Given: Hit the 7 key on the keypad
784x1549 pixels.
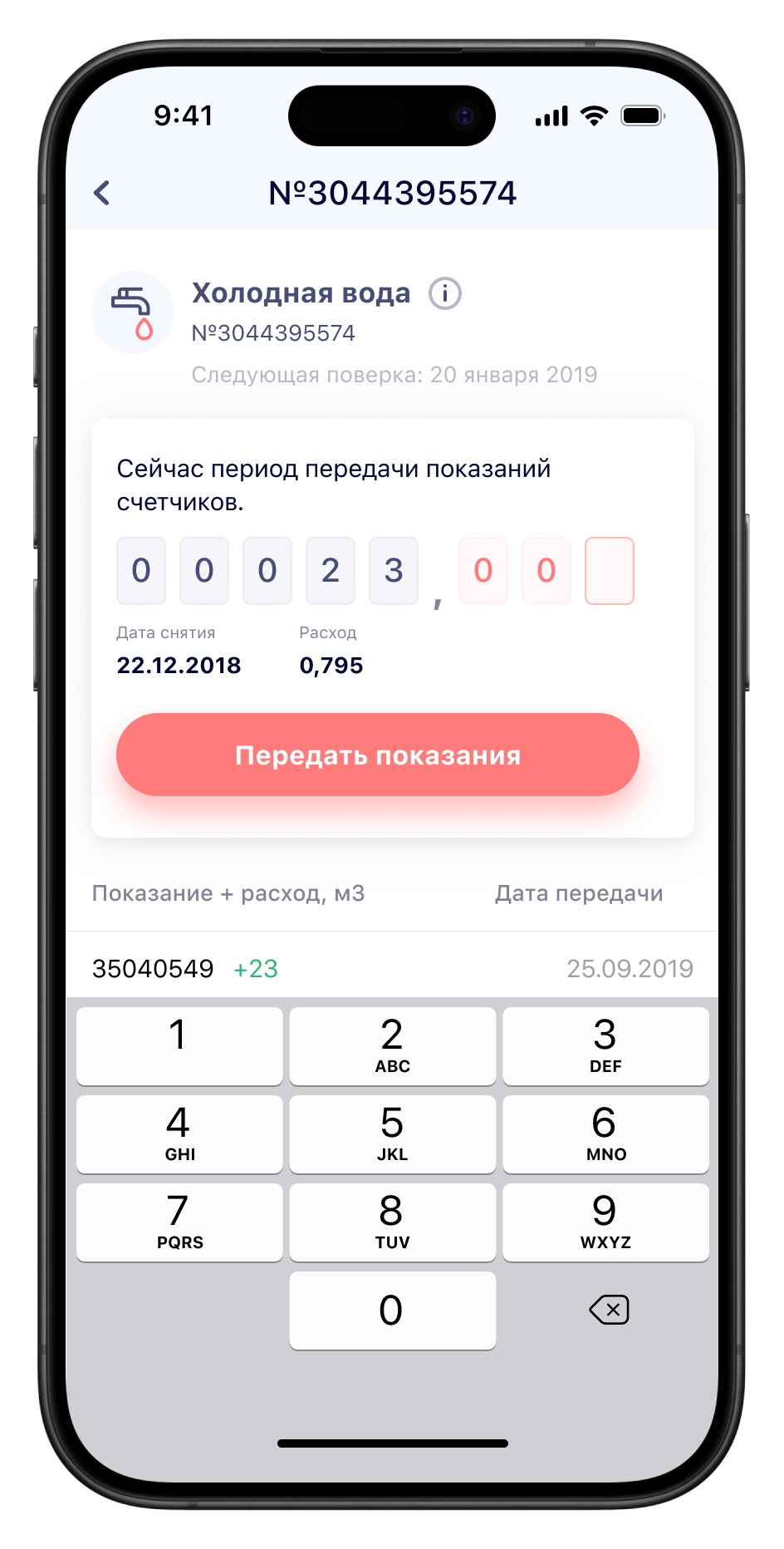Looking at the screenshot, I should pyautogui.click(x=179, y=1222).
